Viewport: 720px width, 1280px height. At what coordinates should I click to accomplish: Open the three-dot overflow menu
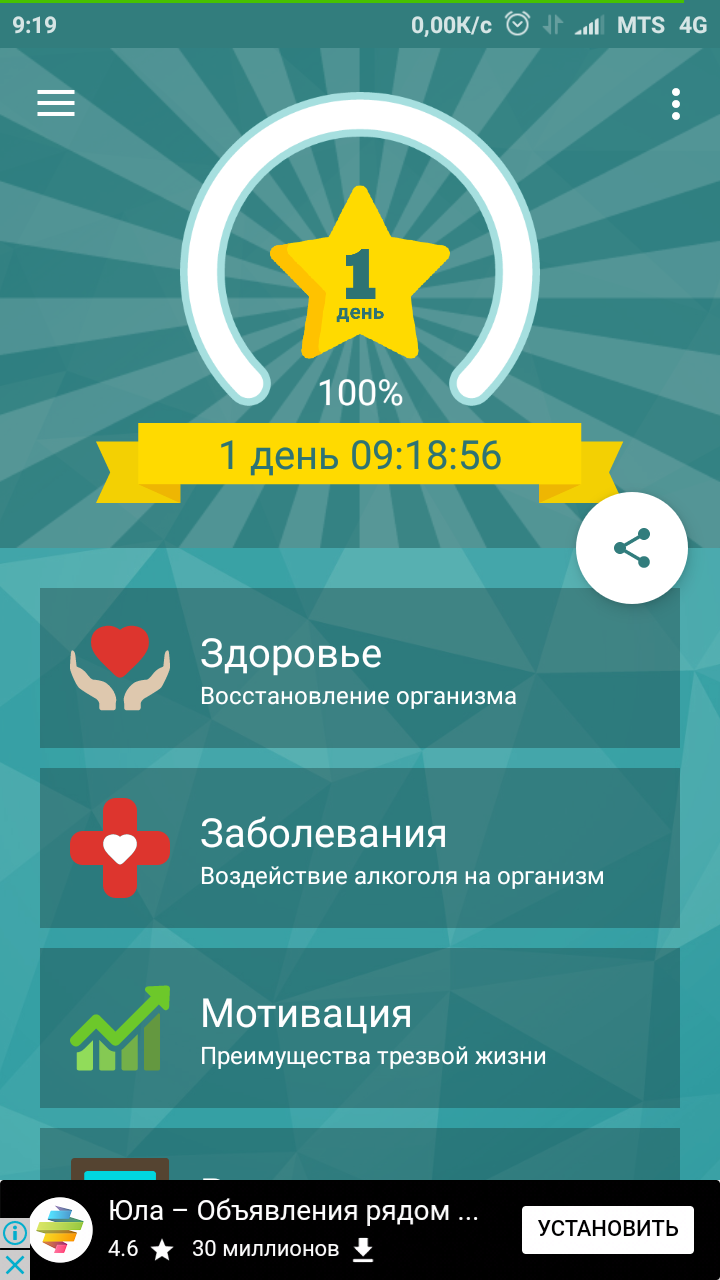click(676, 104)
